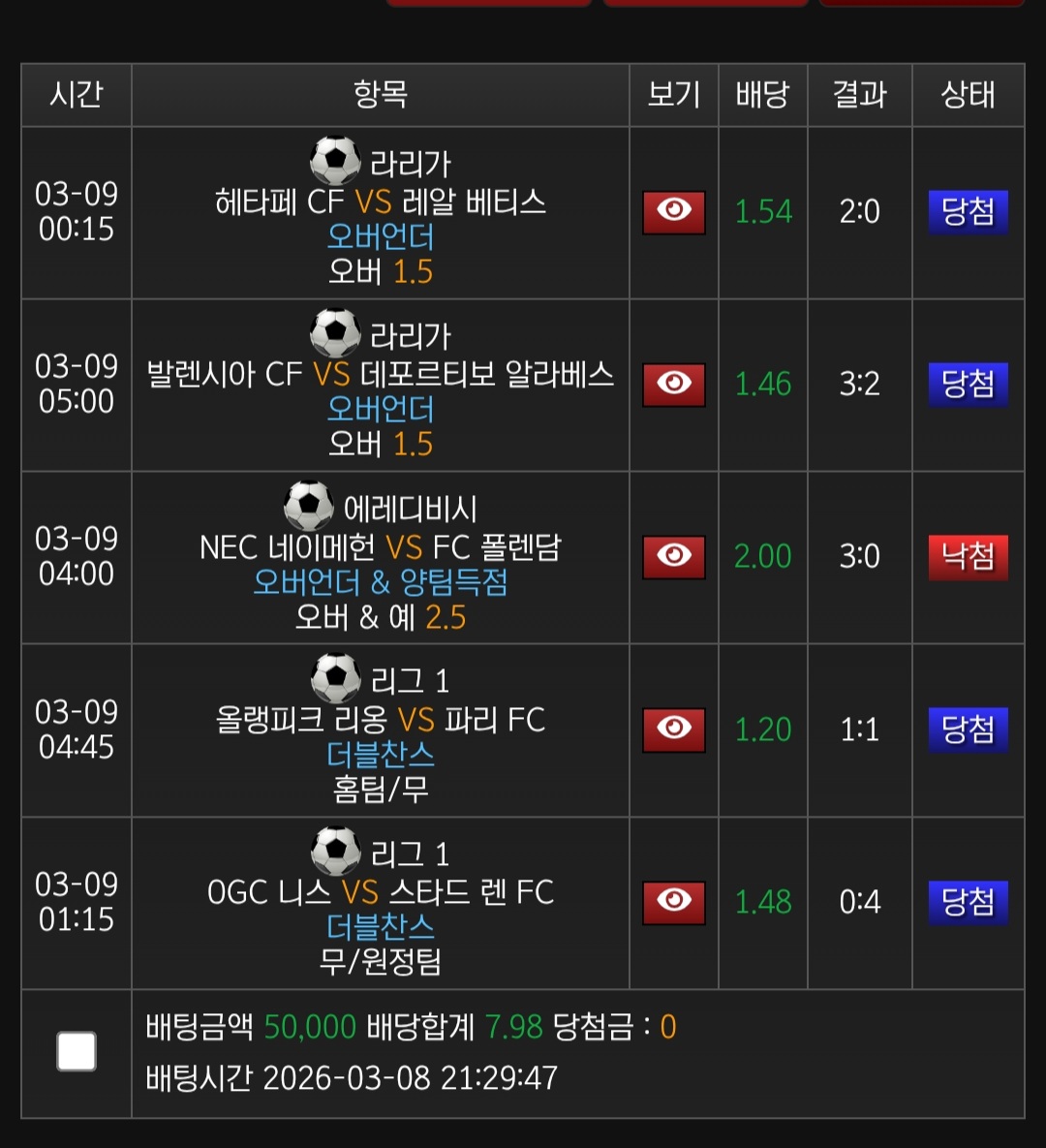
Task: View details of NEC 네이메헌 match
Action: 674,556
